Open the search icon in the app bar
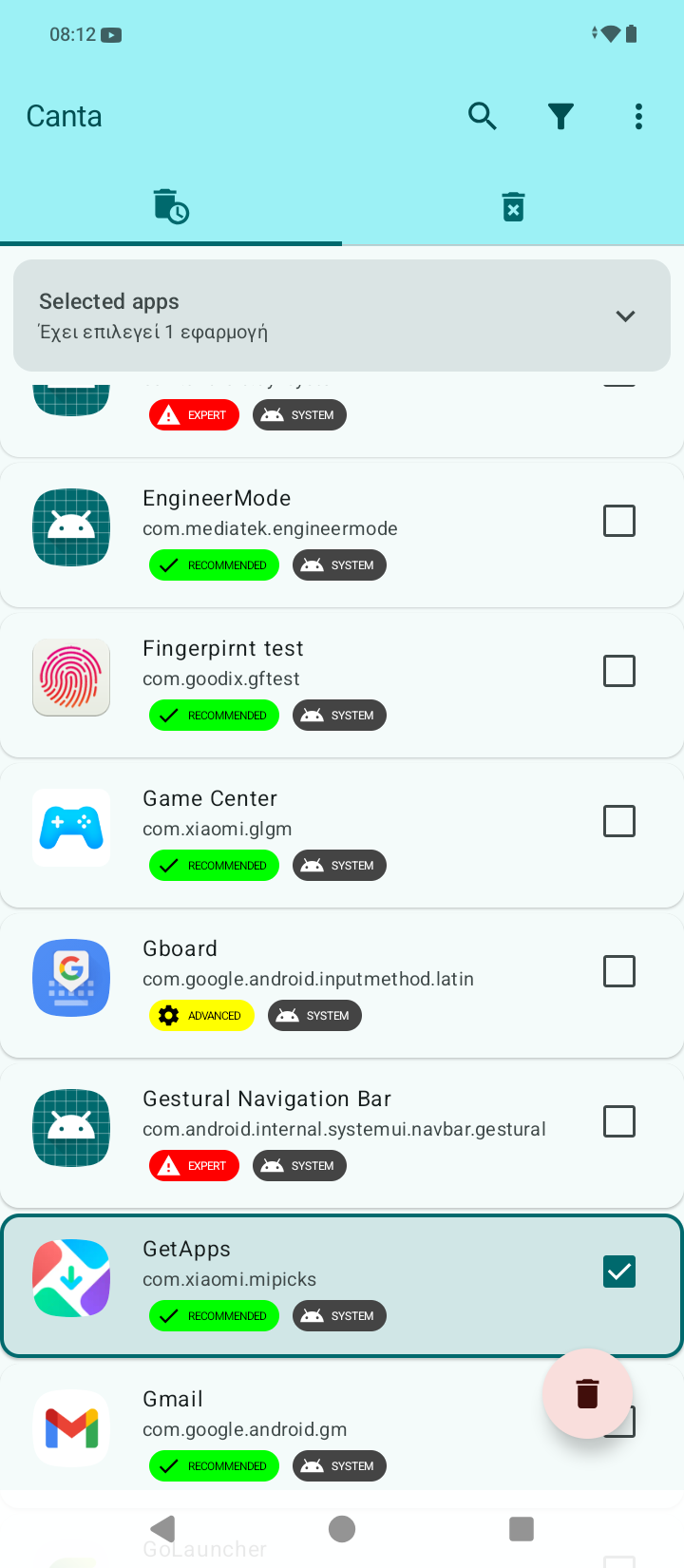The height and width of the screenshot is (1568, 684). point(483,117)
